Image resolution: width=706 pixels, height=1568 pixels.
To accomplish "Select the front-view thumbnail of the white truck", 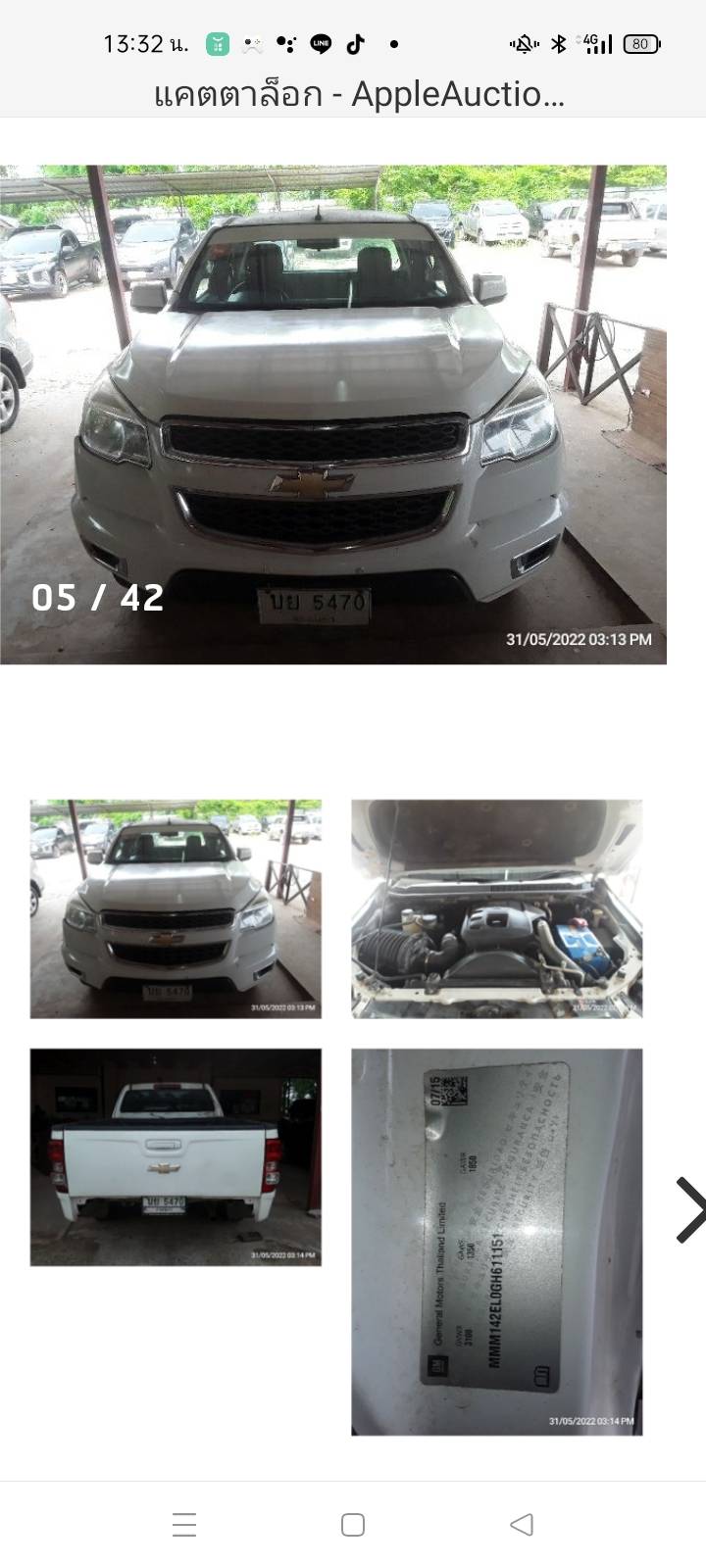I will click(176, 908).
